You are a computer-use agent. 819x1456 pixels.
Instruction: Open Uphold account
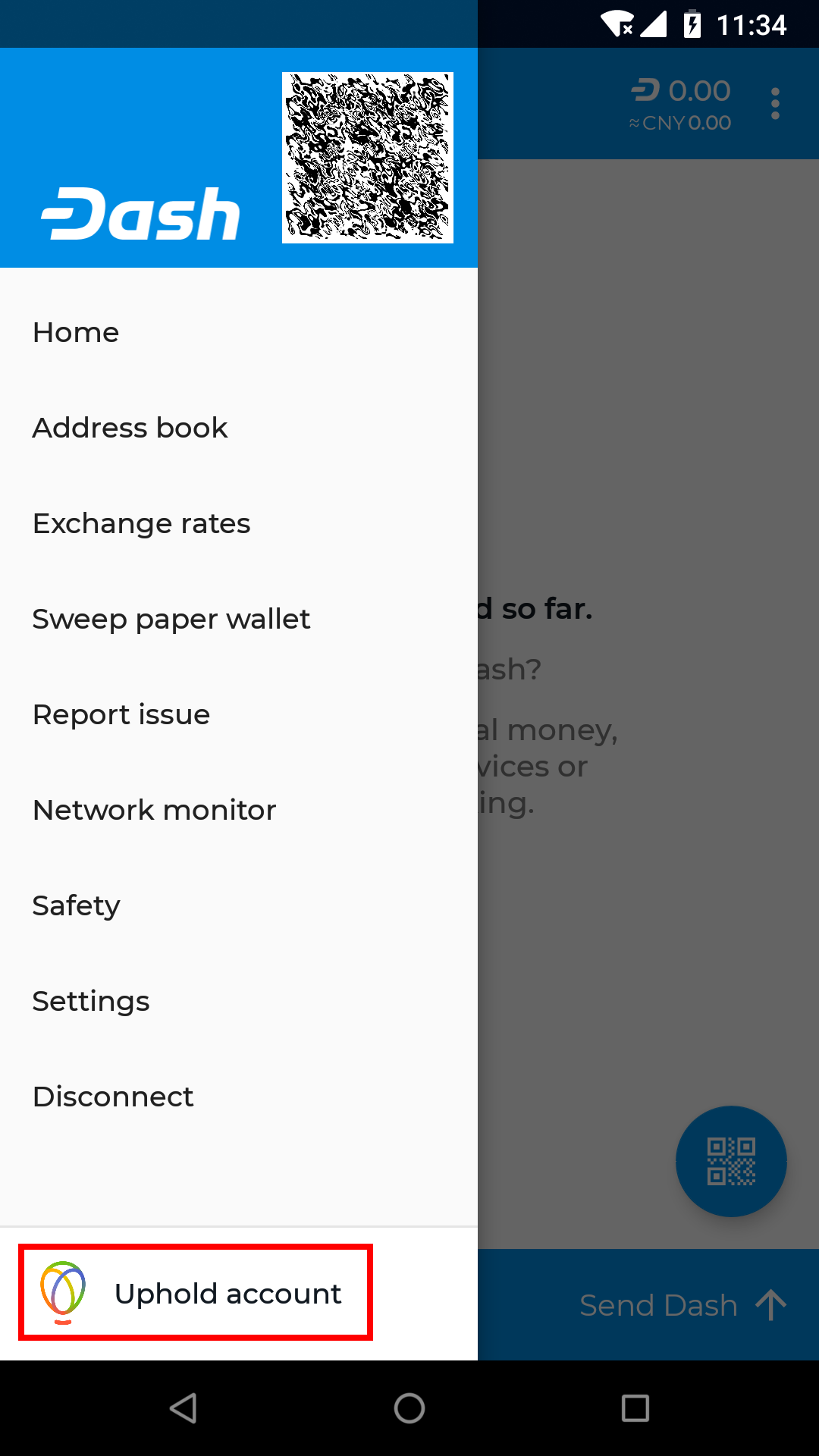[x=196, y=1293]
